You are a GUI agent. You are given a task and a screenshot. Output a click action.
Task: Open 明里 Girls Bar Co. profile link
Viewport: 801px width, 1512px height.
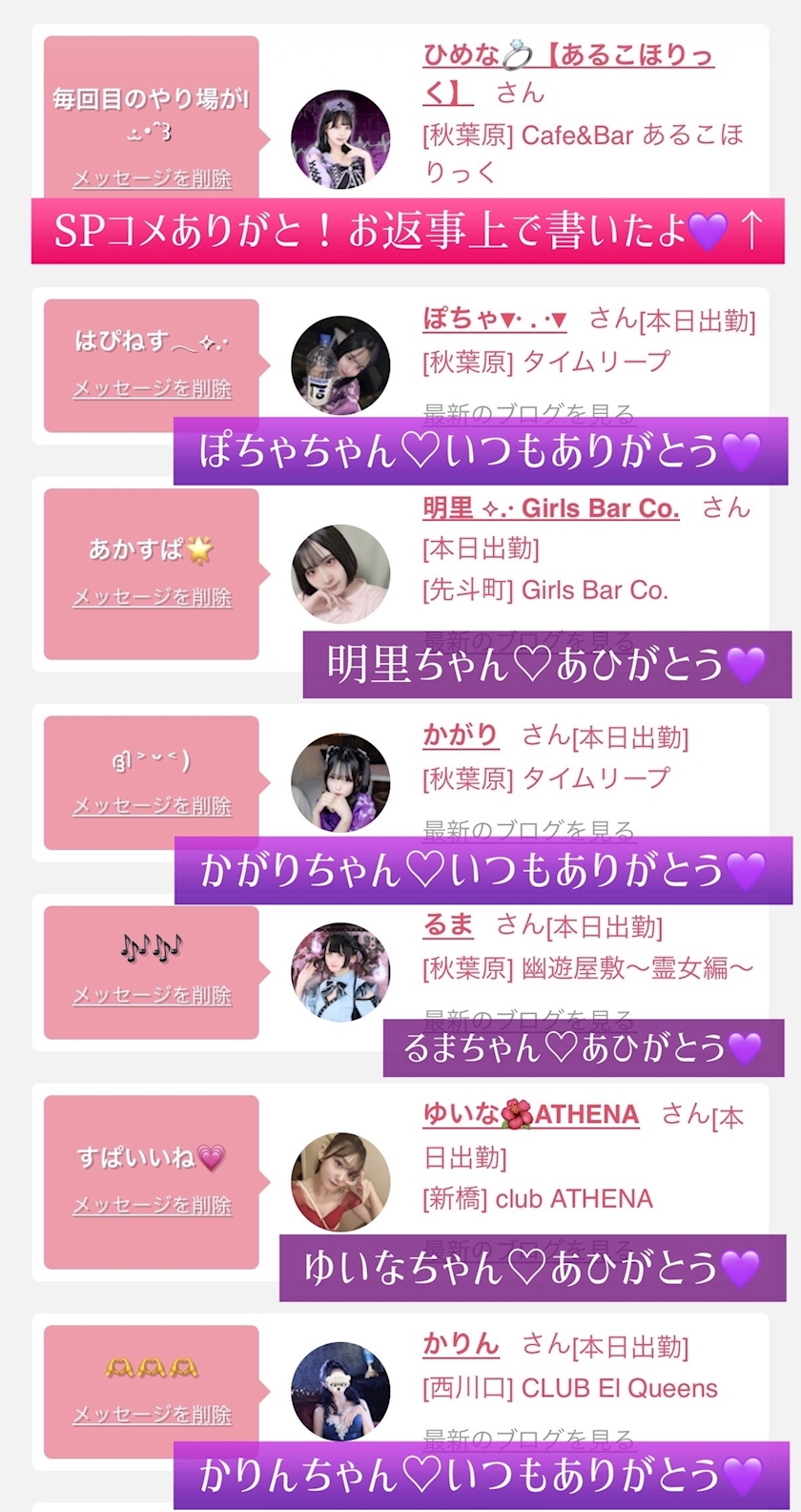(551, 507)
